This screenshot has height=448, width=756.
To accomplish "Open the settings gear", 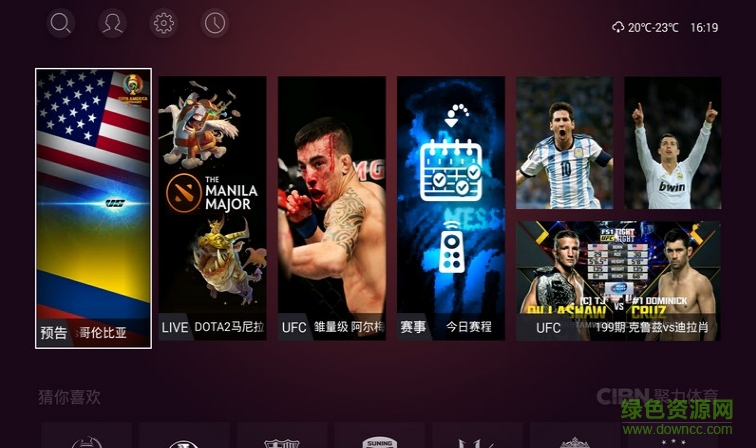I will coord(163,24).
